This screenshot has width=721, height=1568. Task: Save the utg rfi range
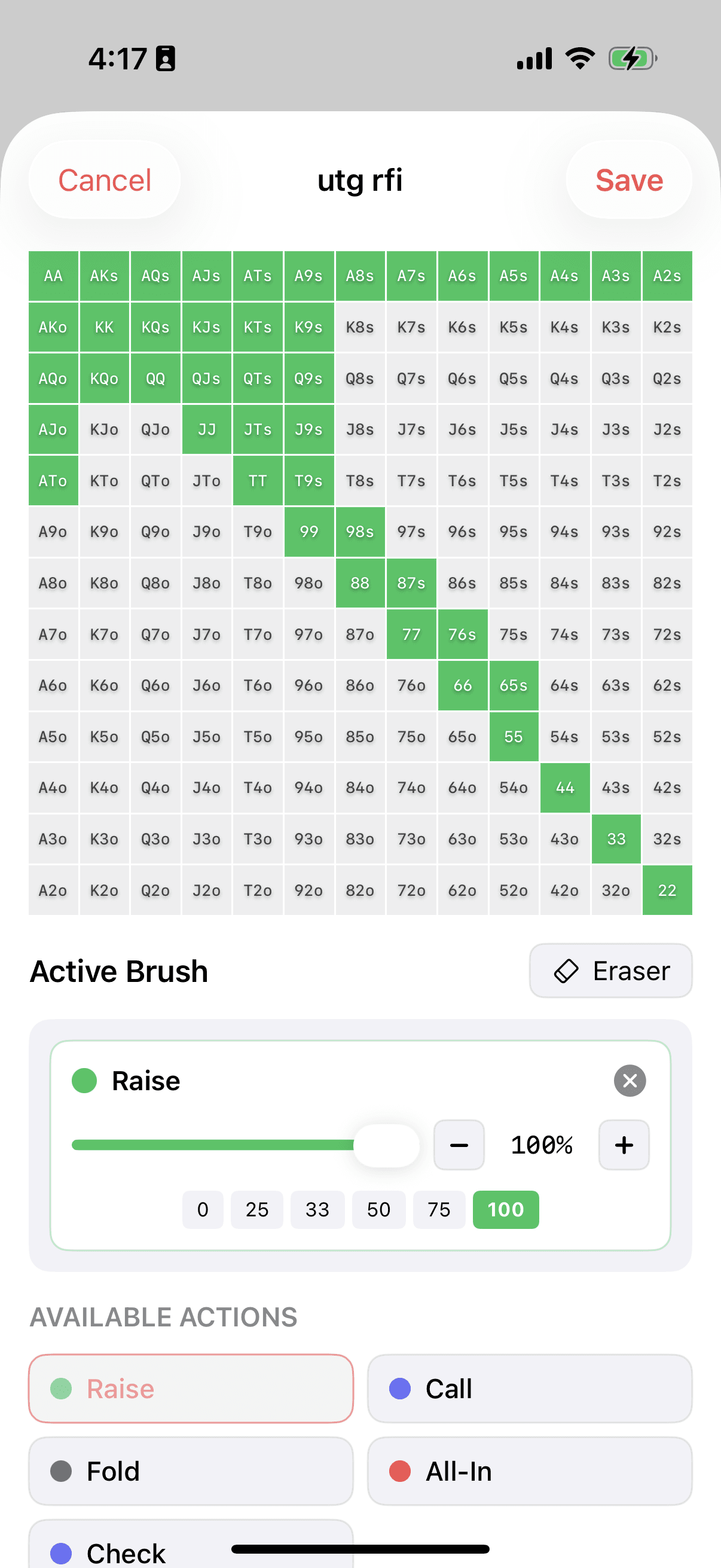(629, 180)
